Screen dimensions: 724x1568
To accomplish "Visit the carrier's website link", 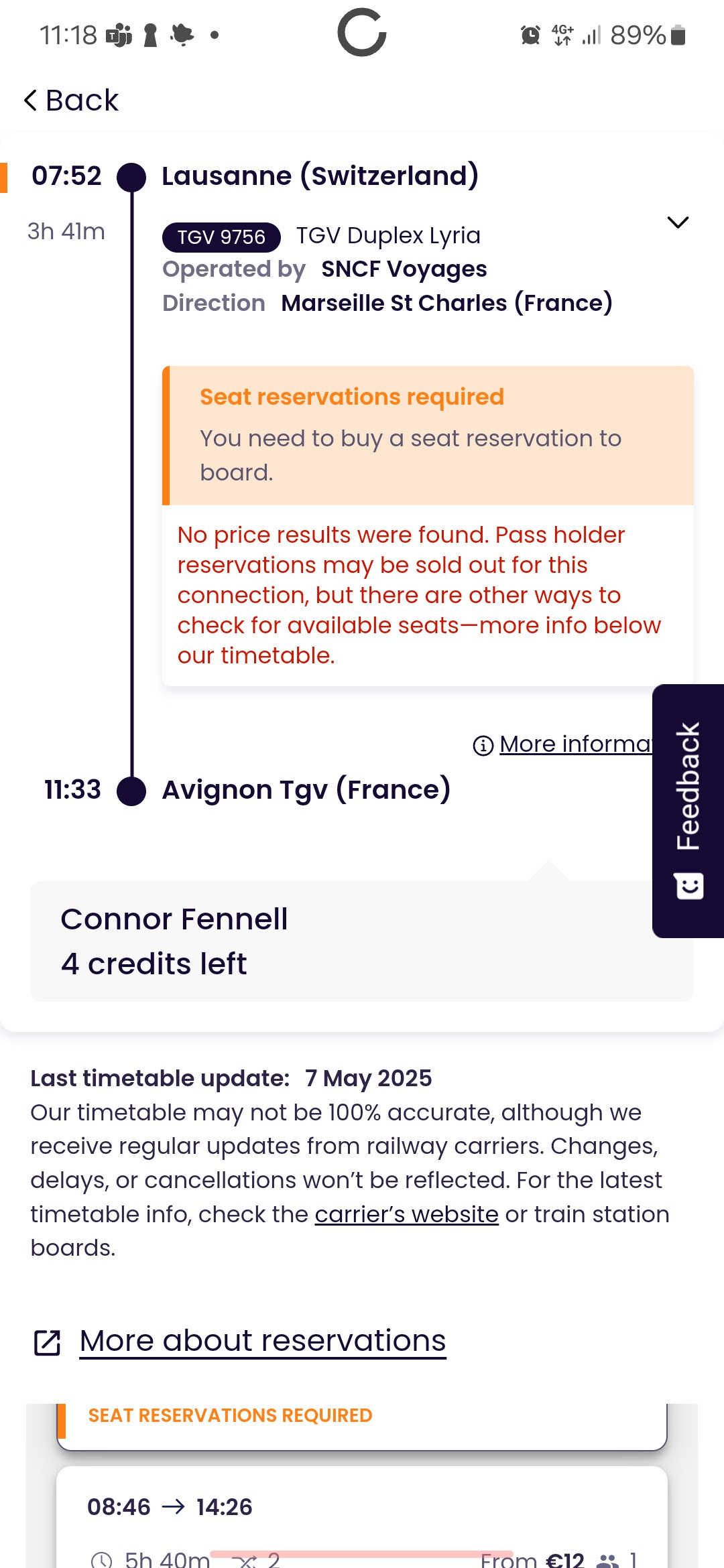I will tap(406, 1214).
